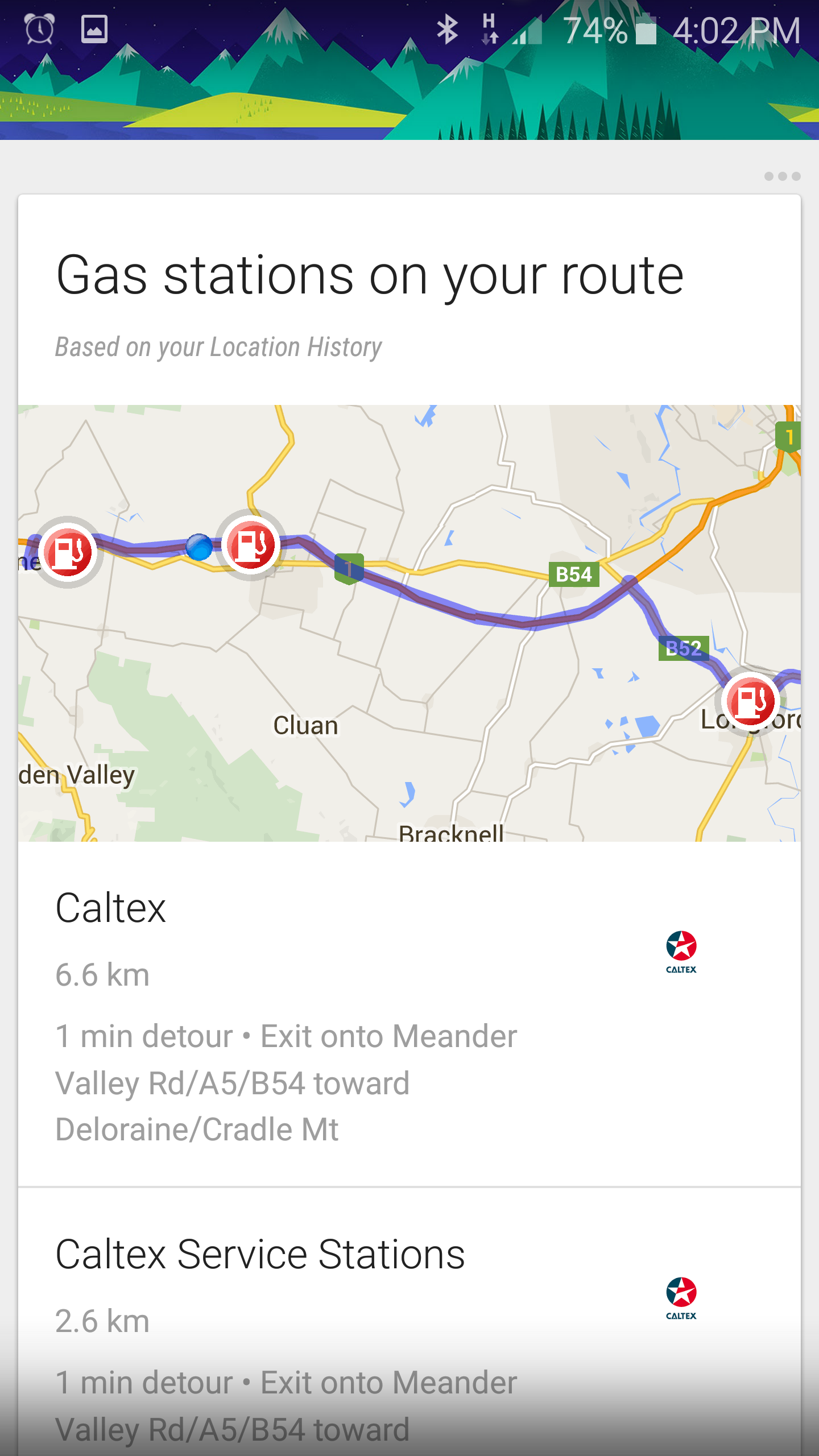Open the card's three-dot overflow menu

click(782, 176)
